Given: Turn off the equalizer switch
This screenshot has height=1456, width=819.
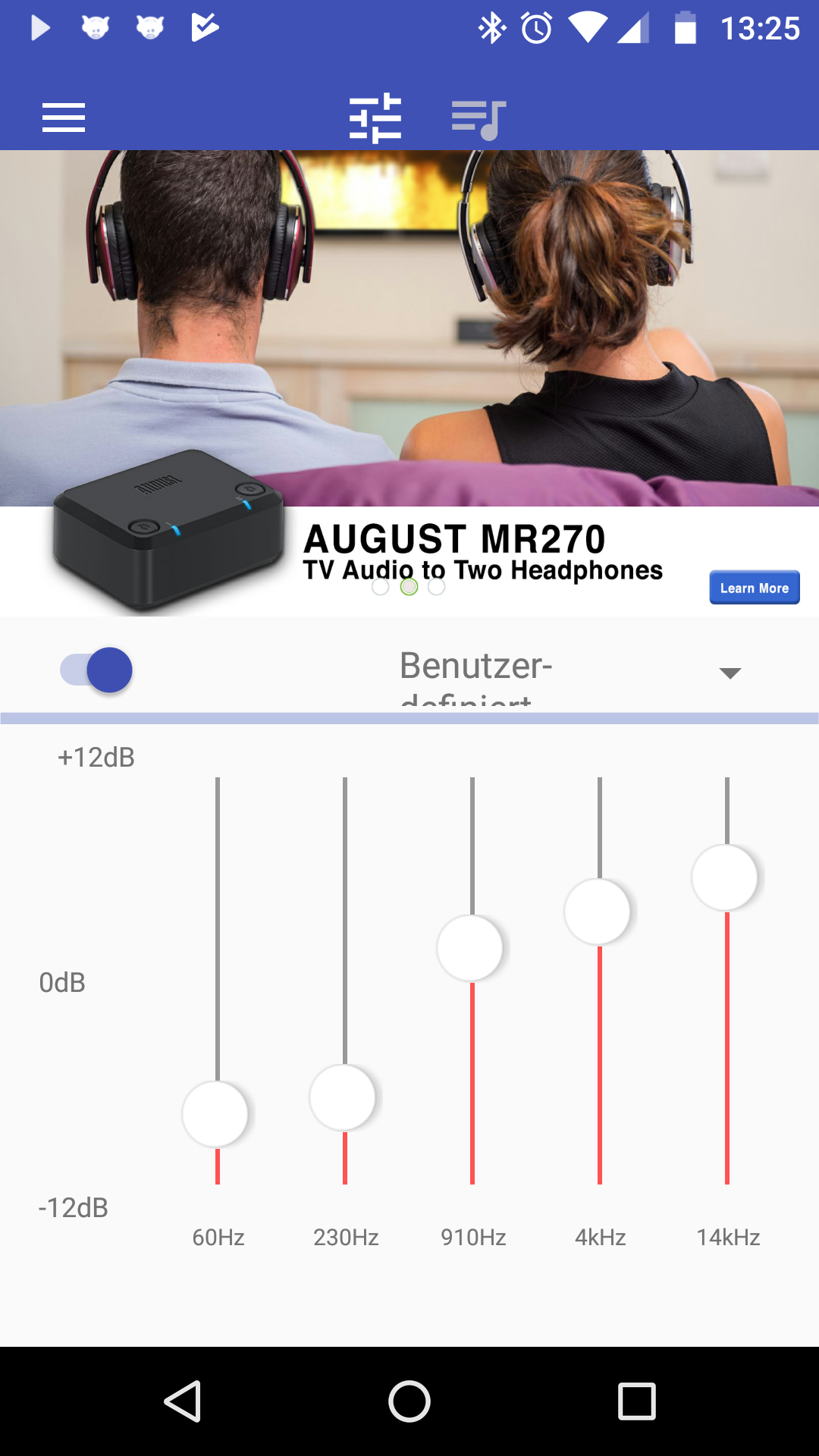Looking at the screenshot, I should coord(97,670).
